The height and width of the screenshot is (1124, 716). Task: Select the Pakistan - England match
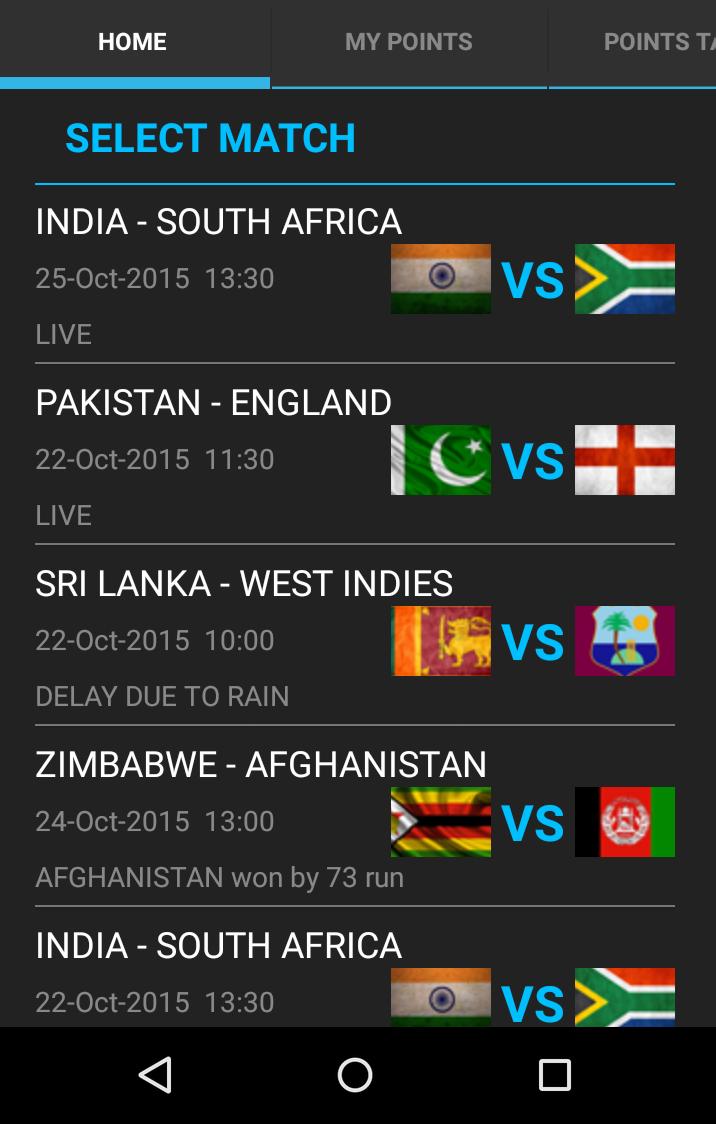click(x=354, y=456)
